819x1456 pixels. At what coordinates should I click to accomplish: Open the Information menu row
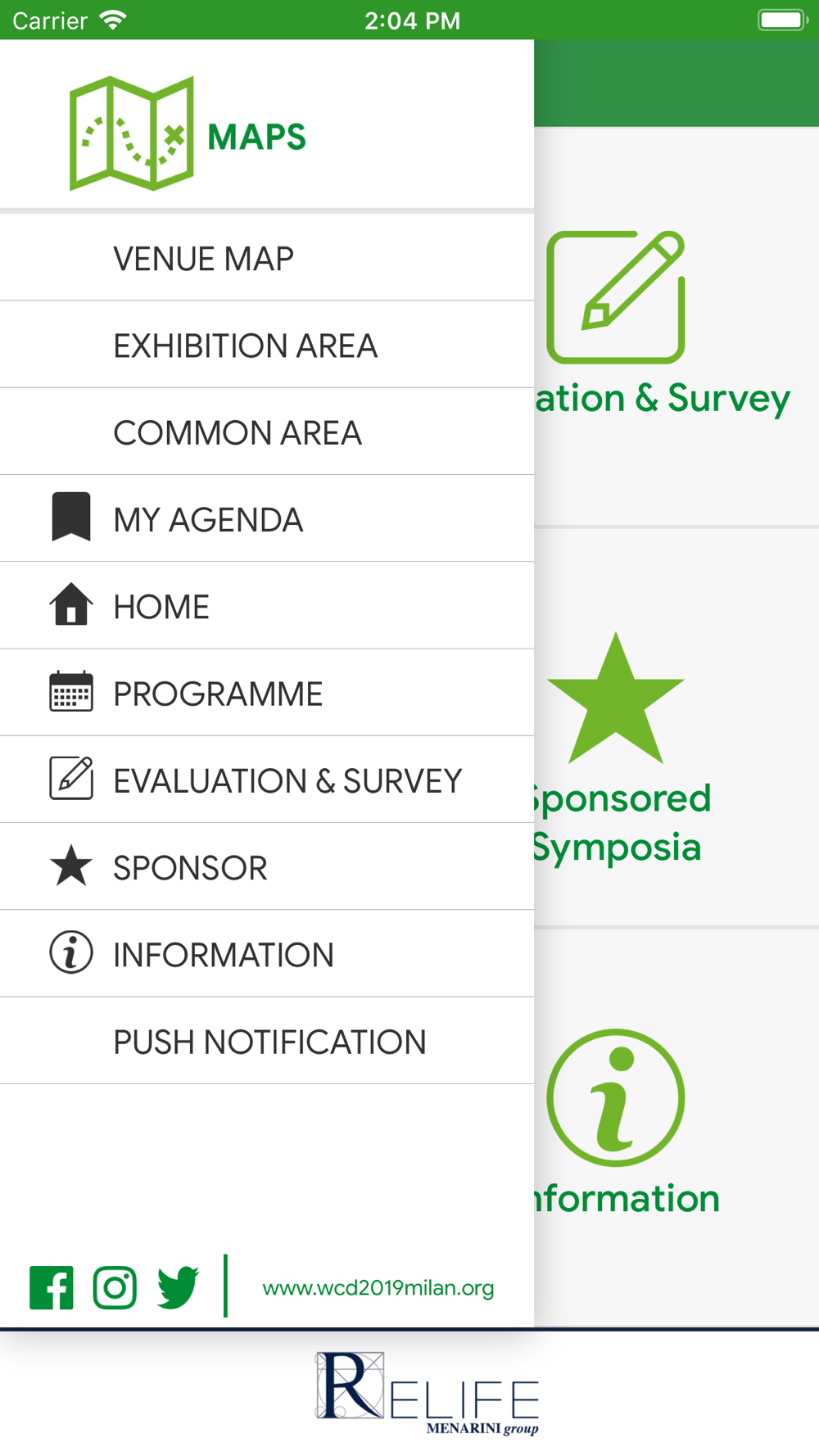267,954
